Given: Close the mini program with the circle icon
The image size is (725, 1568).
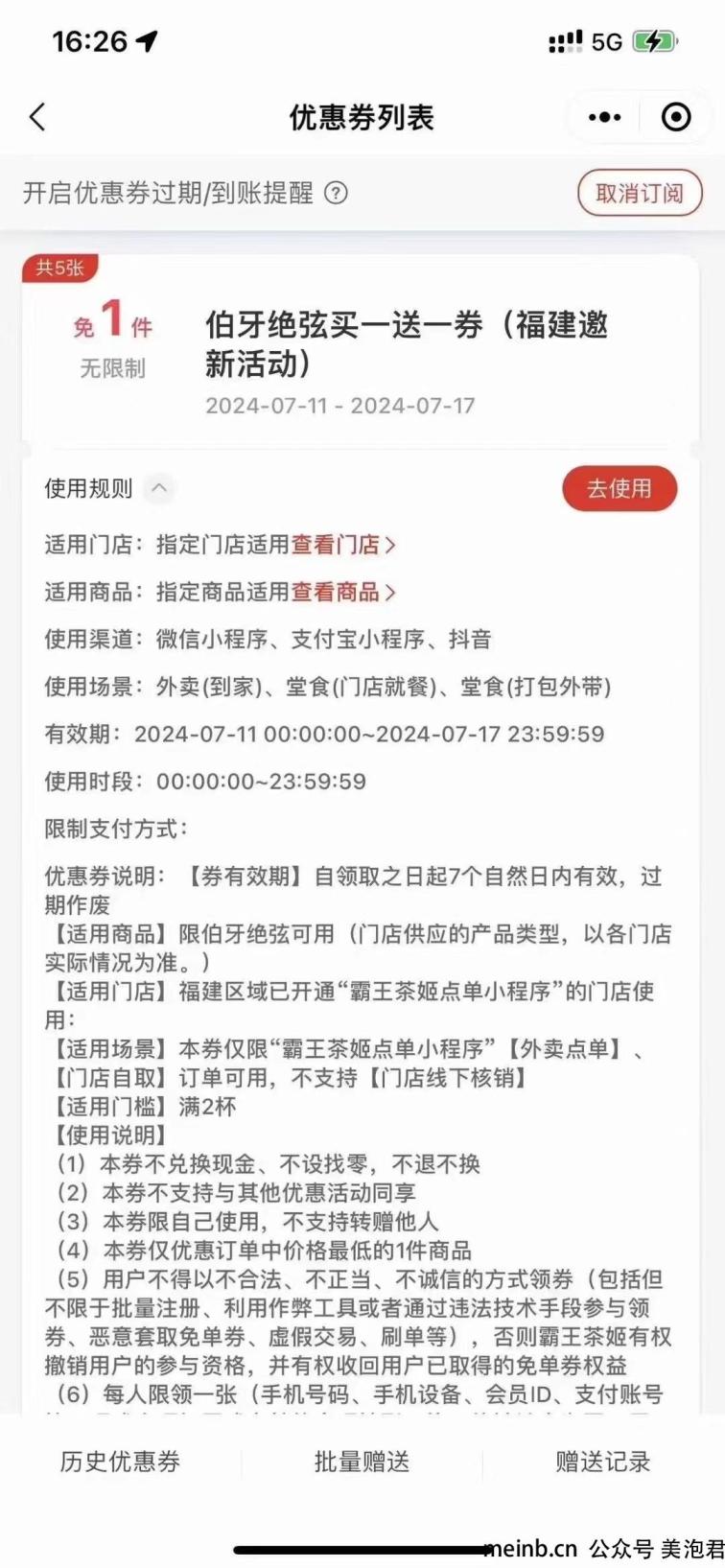Looking at the screenshot, I should click(x=676, y=117).
